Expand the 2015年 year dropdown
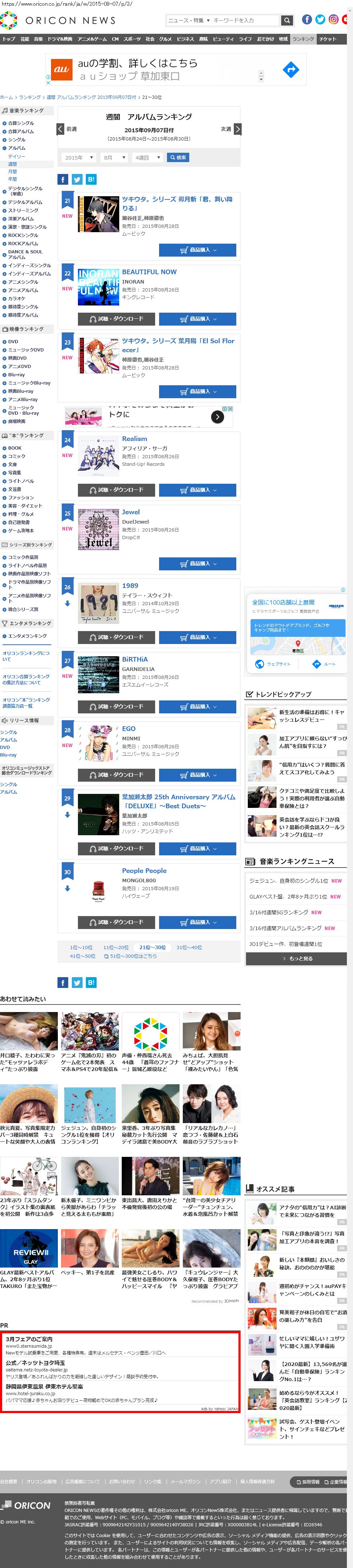 click(x=79, y=158)
